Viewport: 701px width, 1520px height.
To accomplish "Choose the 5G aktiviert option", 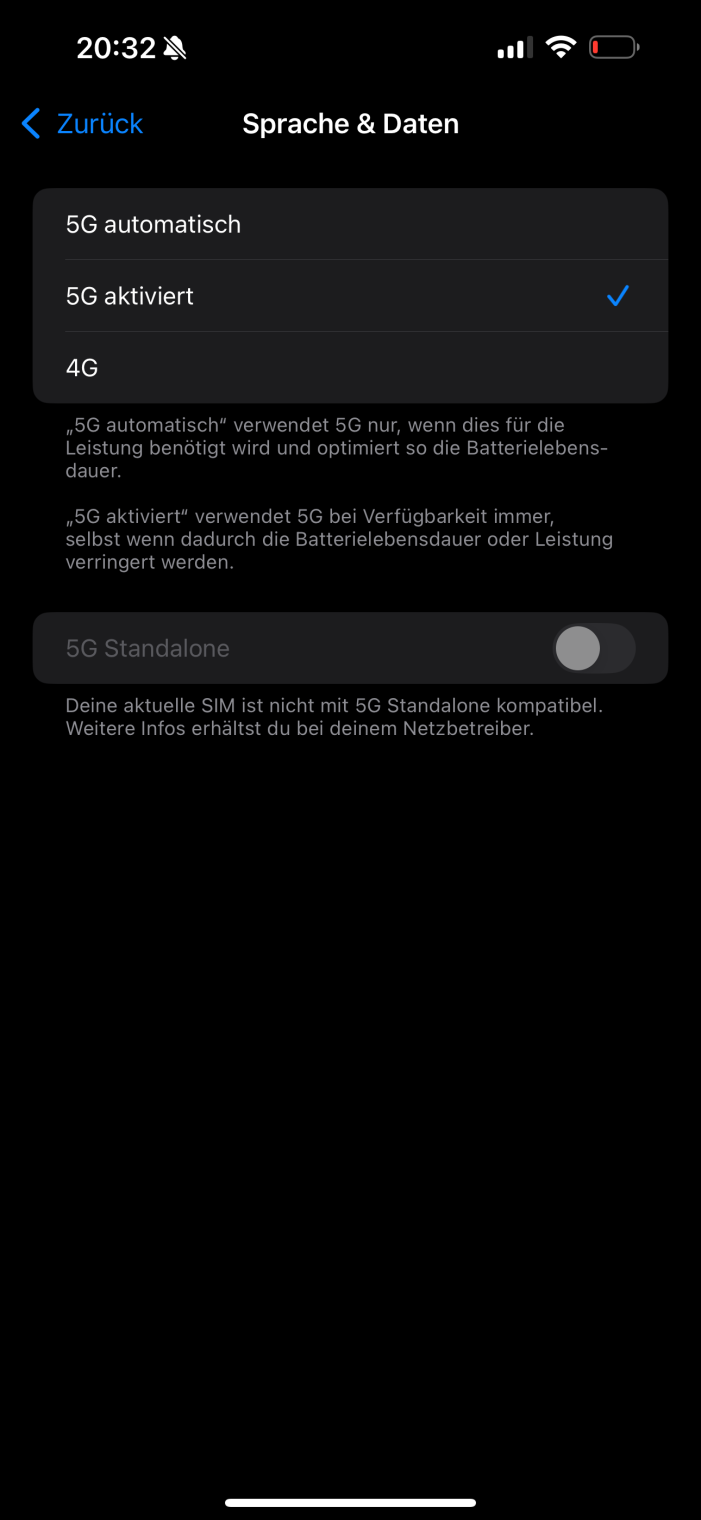I will [350, 296].
